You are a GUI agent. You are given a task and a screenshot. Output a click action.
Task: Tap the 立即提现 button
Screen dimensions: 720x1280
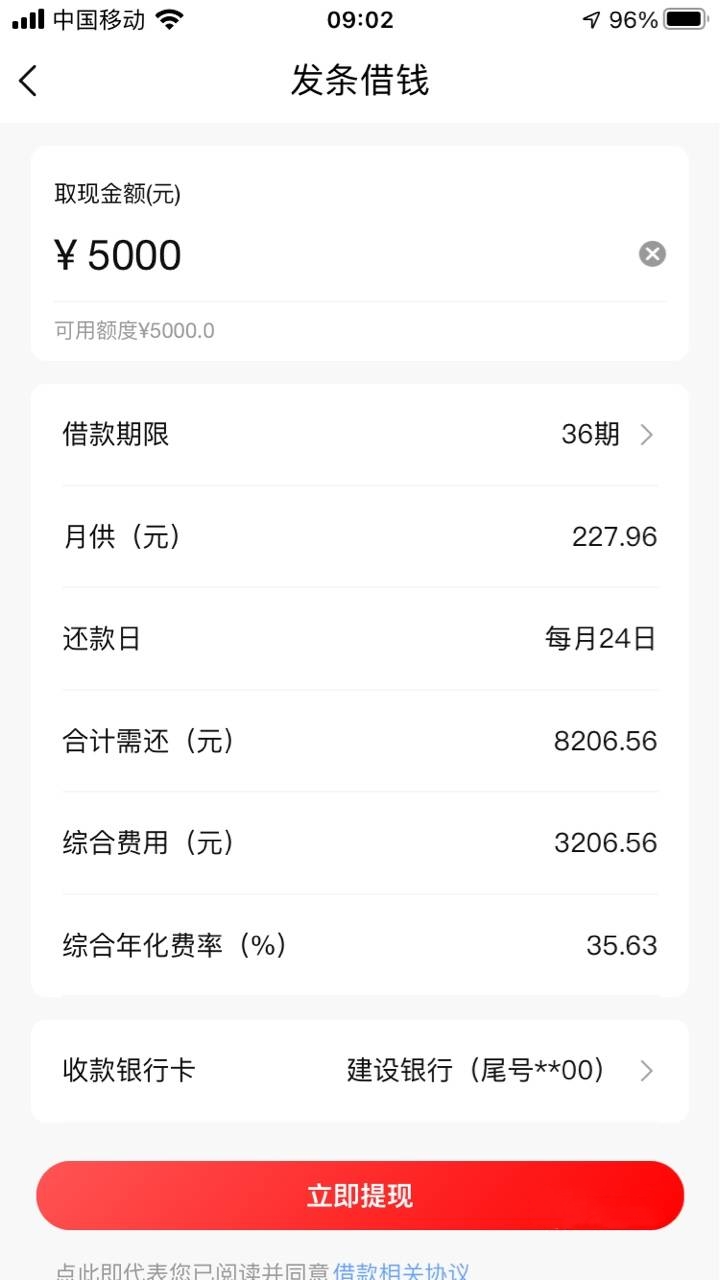click(x=360, y=1196)
